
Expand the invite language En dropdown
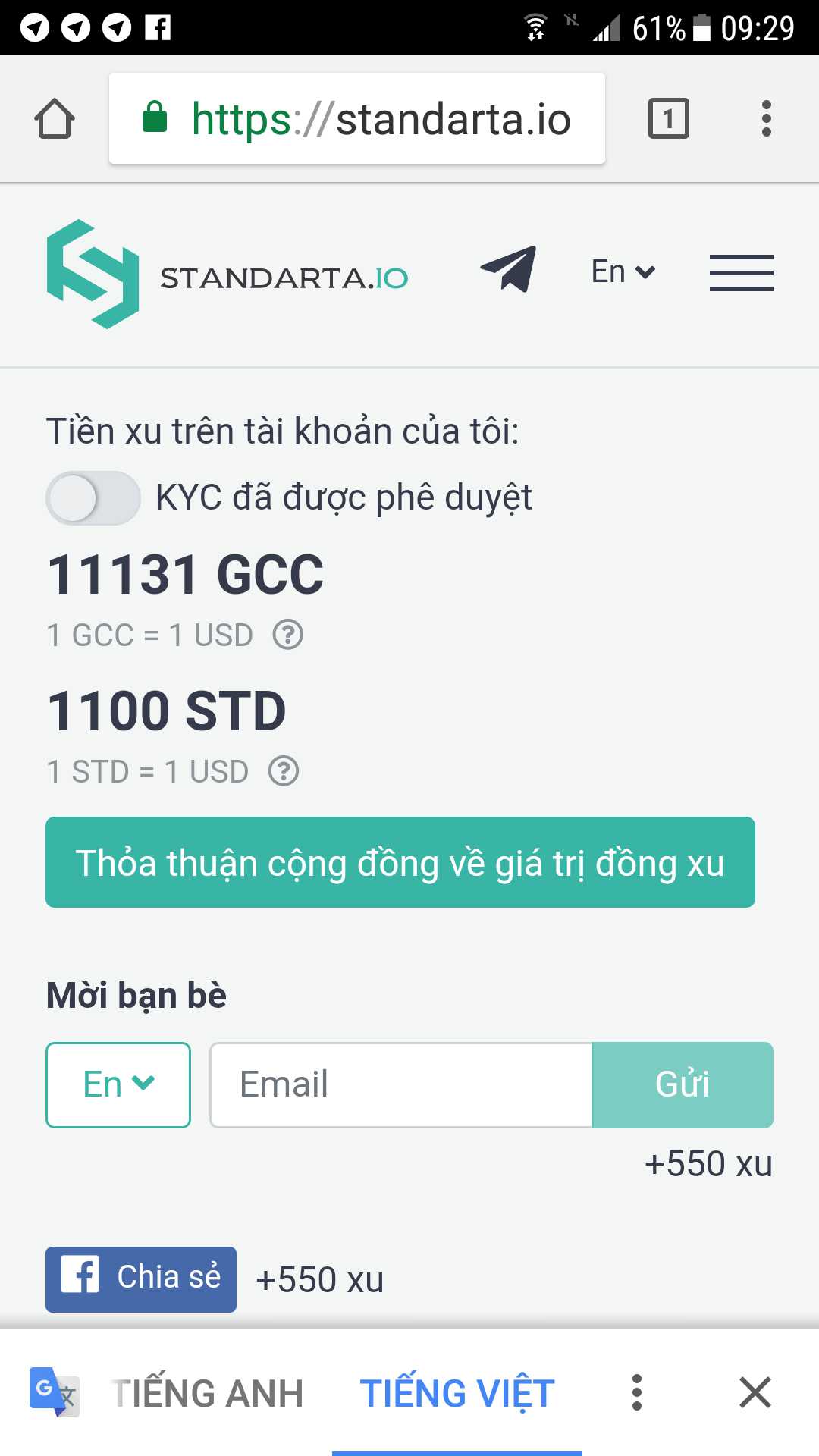pyautogui.click(x=118, y=1084)
